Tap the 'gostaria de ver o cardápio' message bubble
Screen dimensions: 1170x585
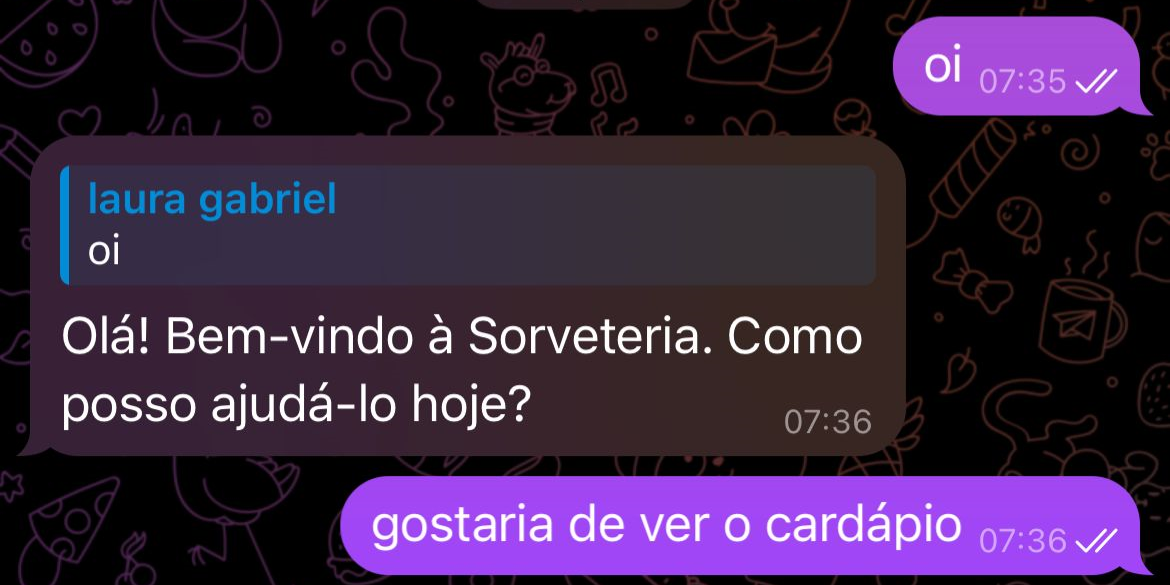pos(666,527)
